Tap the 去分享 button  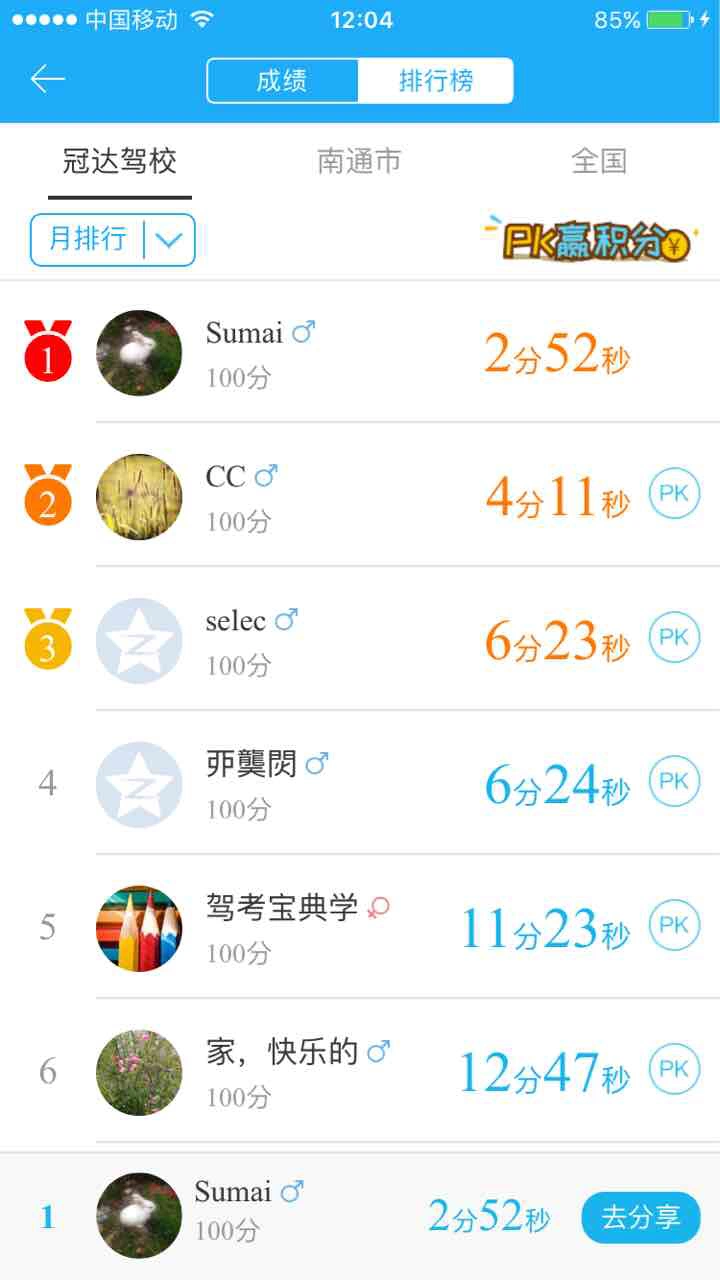tap(641, 1217)
